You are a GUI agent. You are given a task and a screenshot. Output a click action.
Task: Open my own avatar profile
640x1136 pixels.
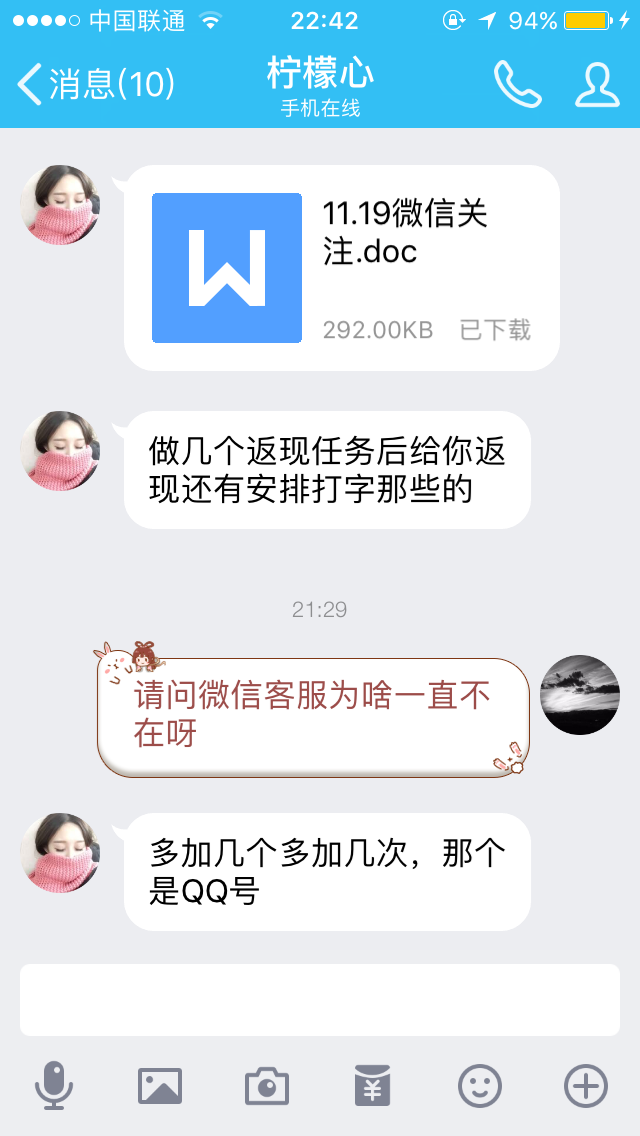point(580,695)
